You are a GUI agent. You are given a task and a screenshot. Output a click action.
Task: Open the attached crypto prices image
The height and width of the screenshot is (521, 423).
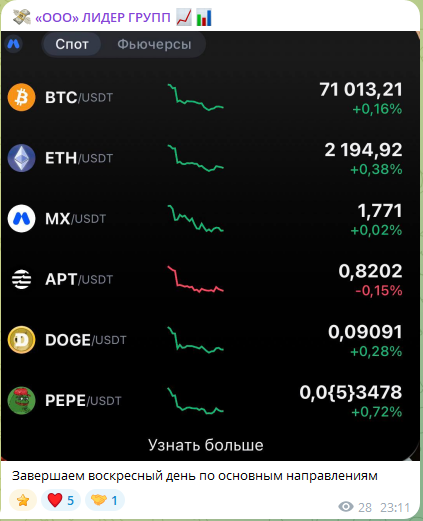(x=210, y=246)
